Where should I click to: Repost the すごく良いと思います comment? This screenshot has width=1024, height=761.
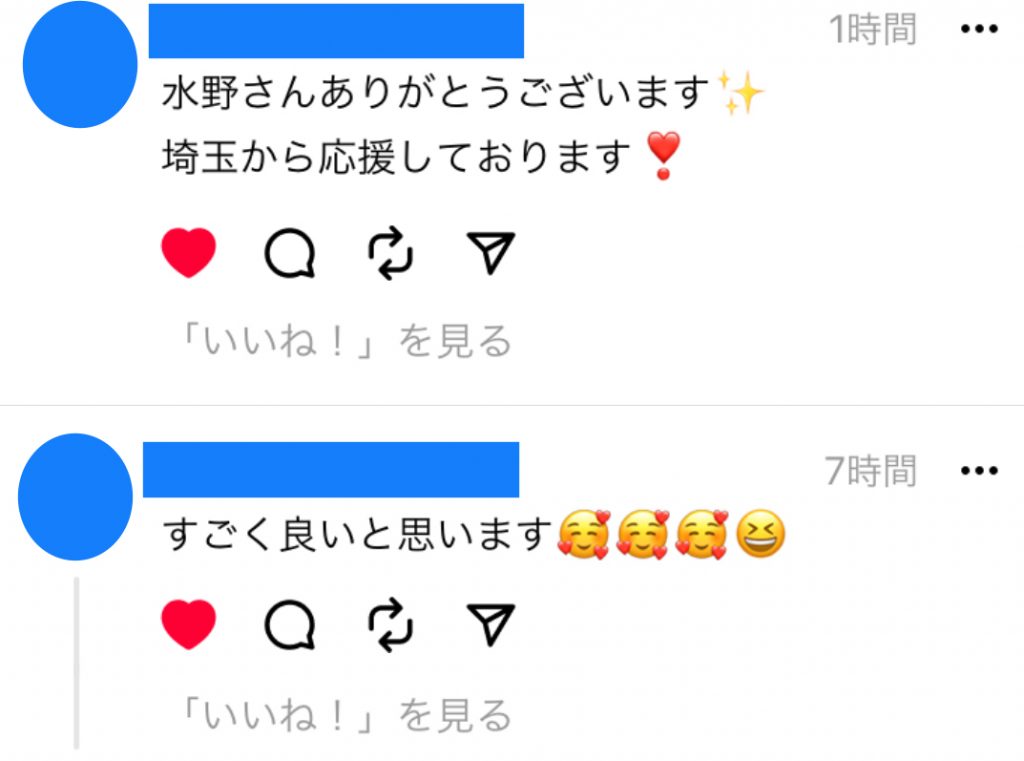point(390,625)
